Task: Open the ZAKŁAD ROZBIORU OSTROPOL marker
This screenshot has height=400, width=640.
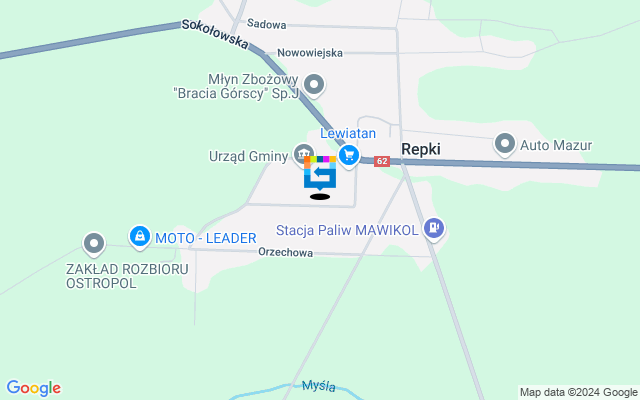Action: coord(94,243)
